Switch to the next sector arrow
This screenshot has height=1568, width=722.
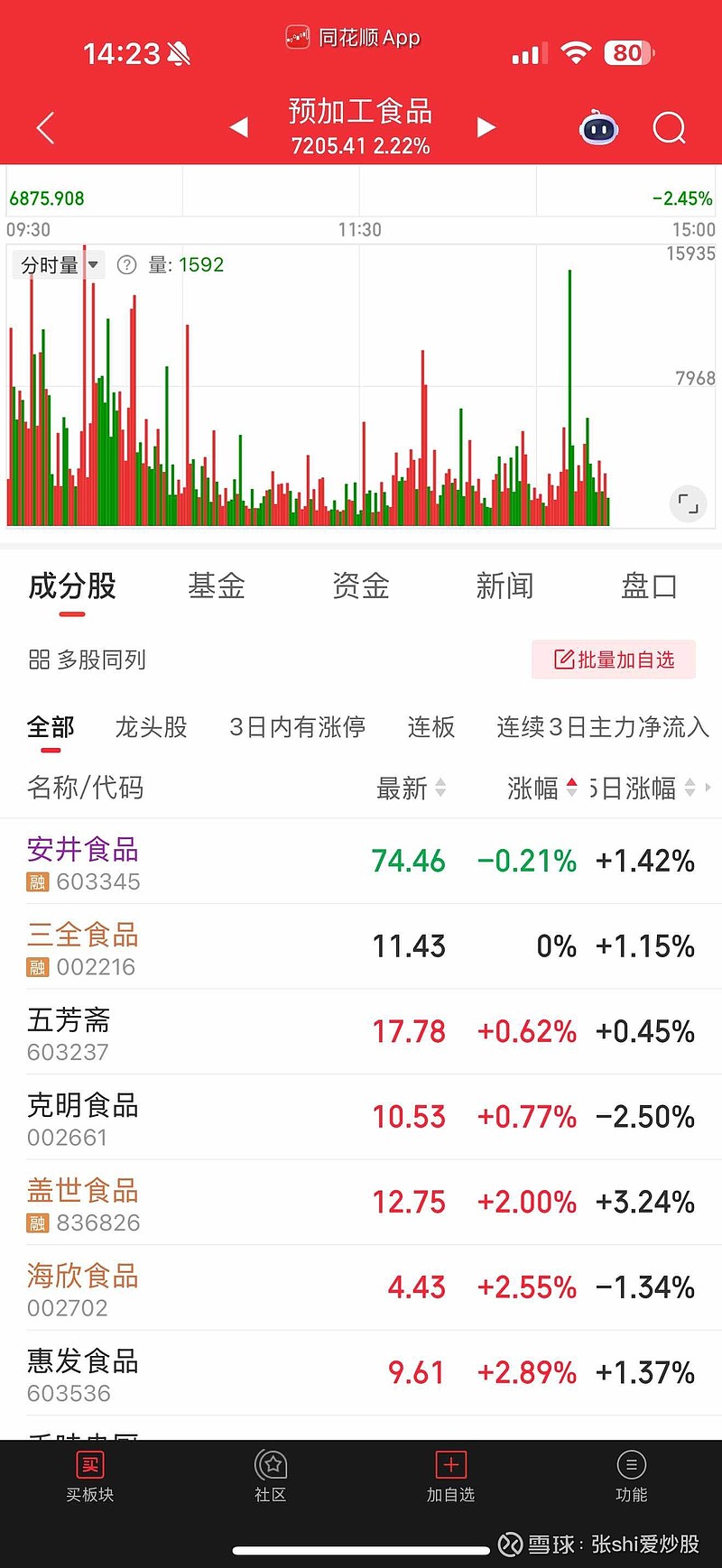[486, 128]
